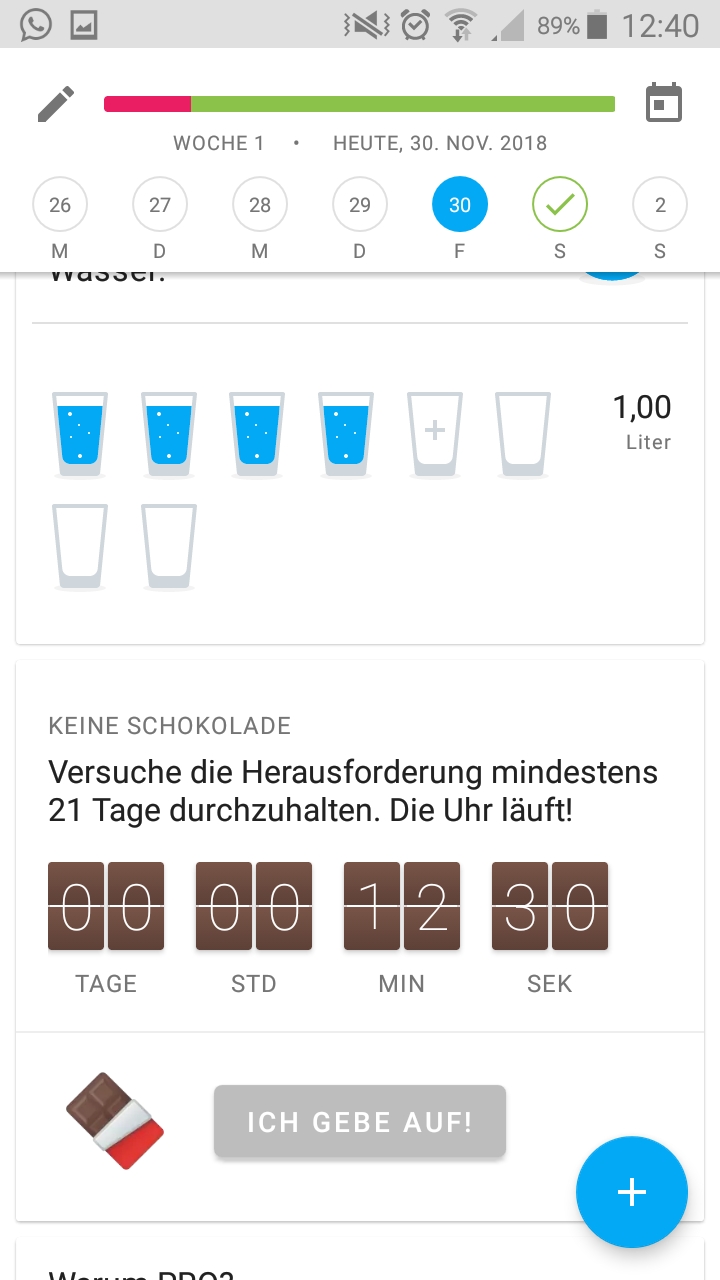Tap the blue plus floating button

[x=632, y=1192]
